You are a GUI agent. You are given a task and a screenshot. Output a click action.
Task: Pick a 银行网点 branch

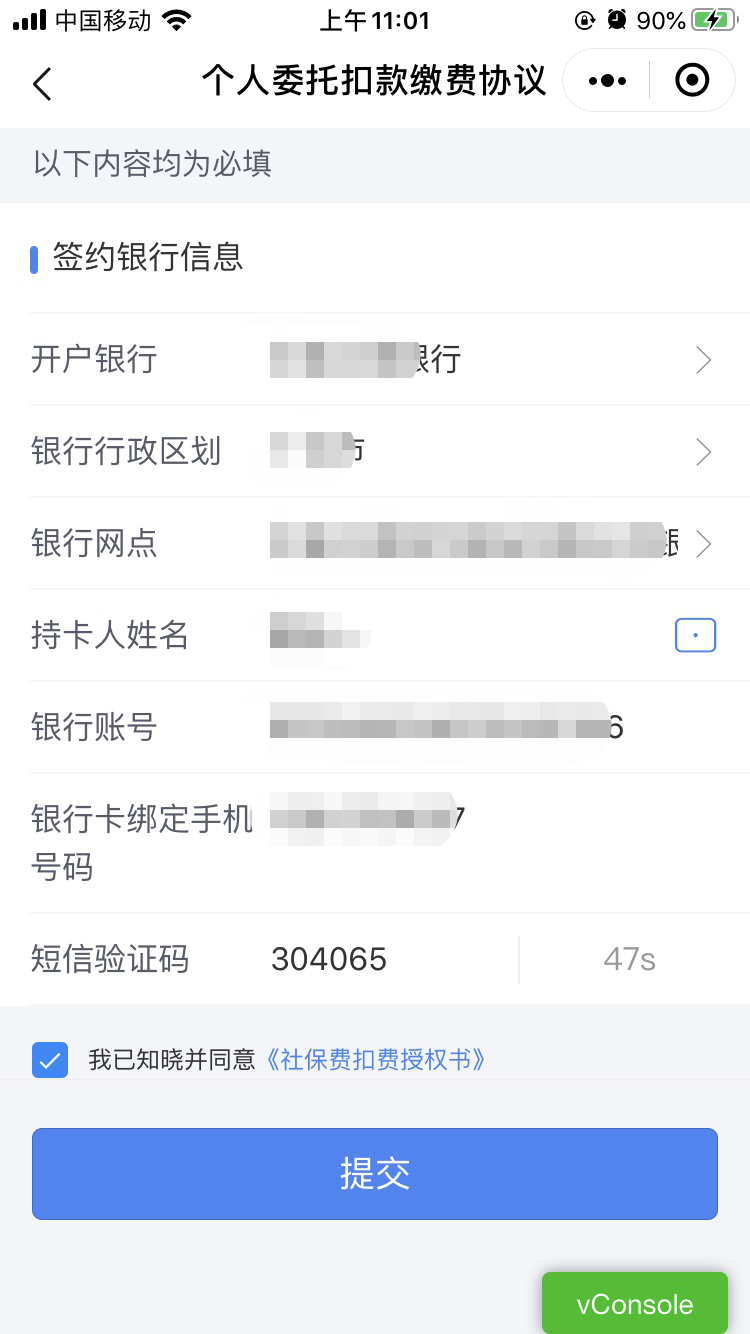coord(390,543)
